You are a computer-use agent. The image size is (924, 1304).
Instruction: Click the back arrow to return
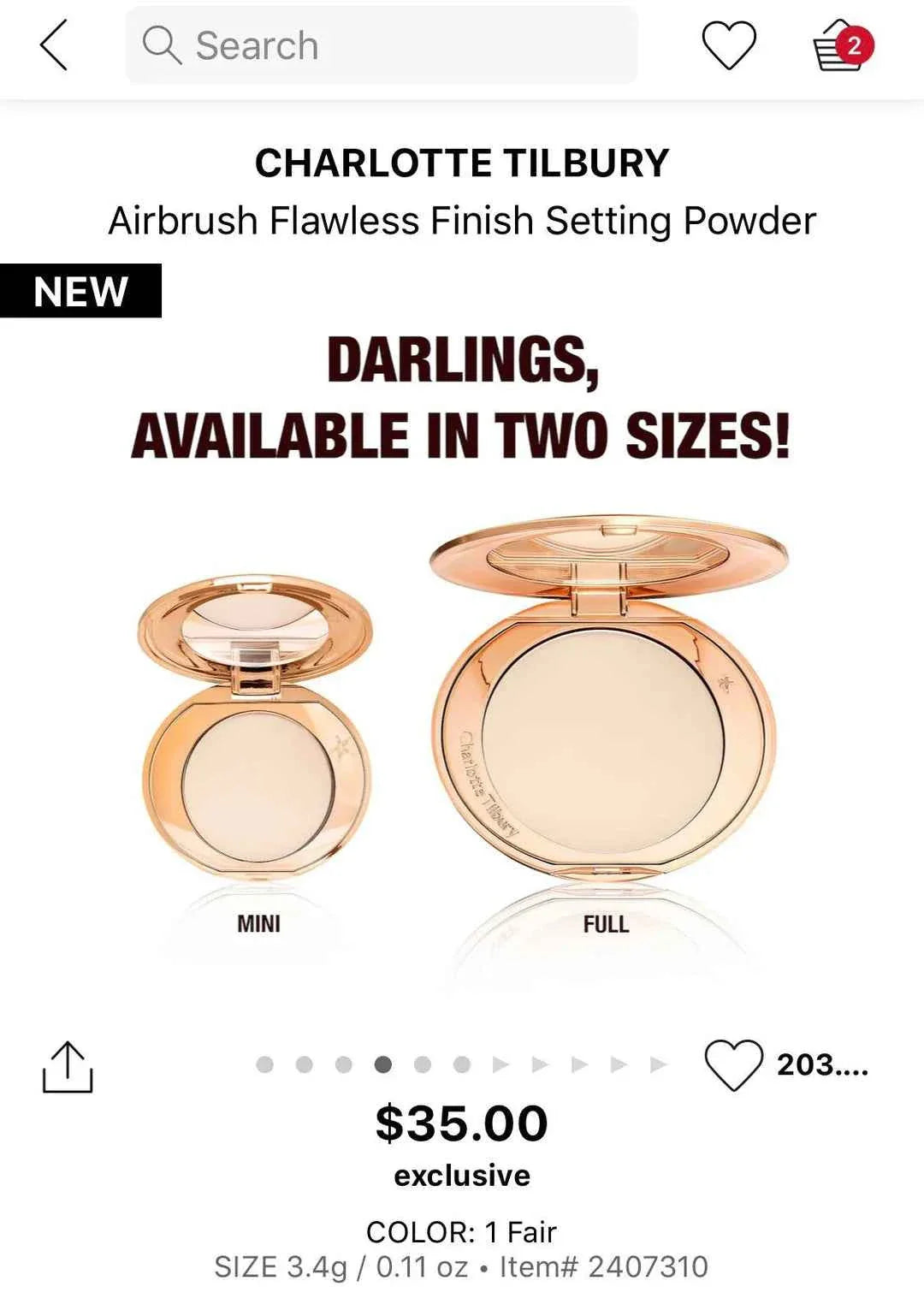click(51, 47)
